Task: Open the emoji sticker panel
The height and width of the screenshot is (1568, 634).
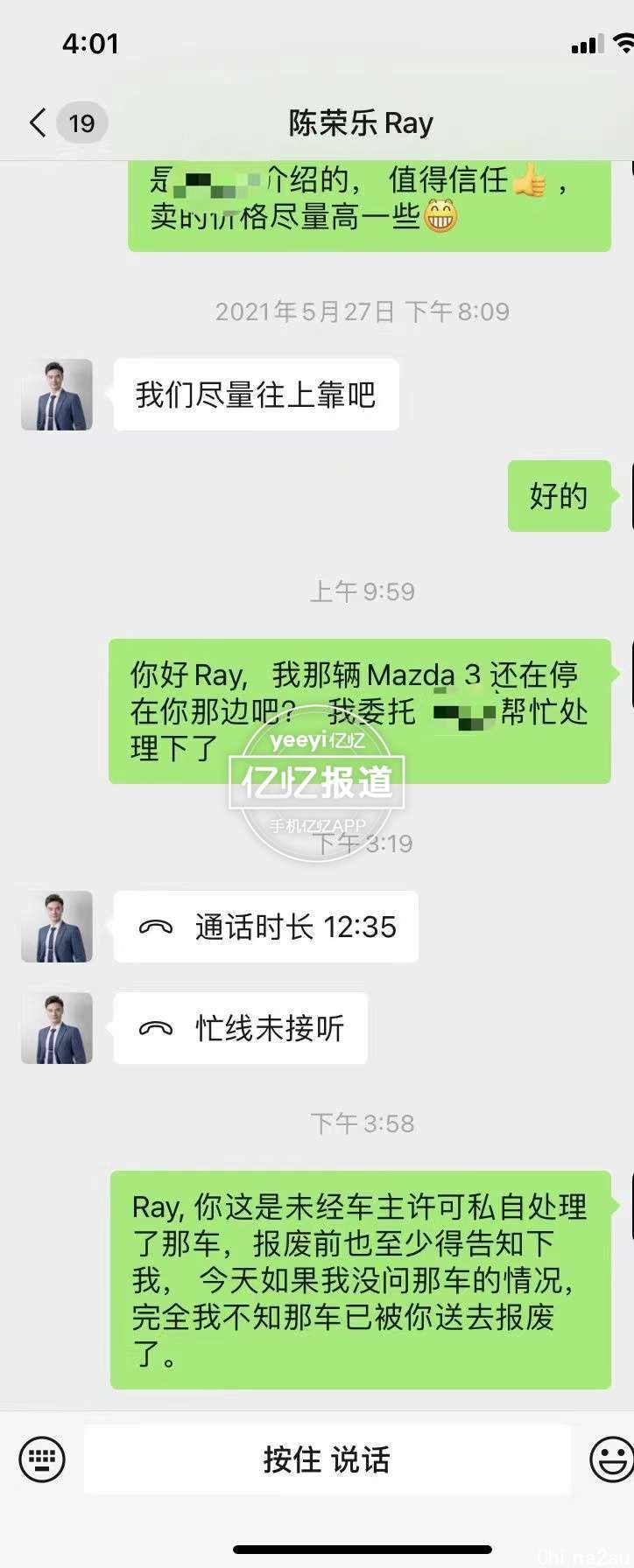Action: coord(610,1459)
